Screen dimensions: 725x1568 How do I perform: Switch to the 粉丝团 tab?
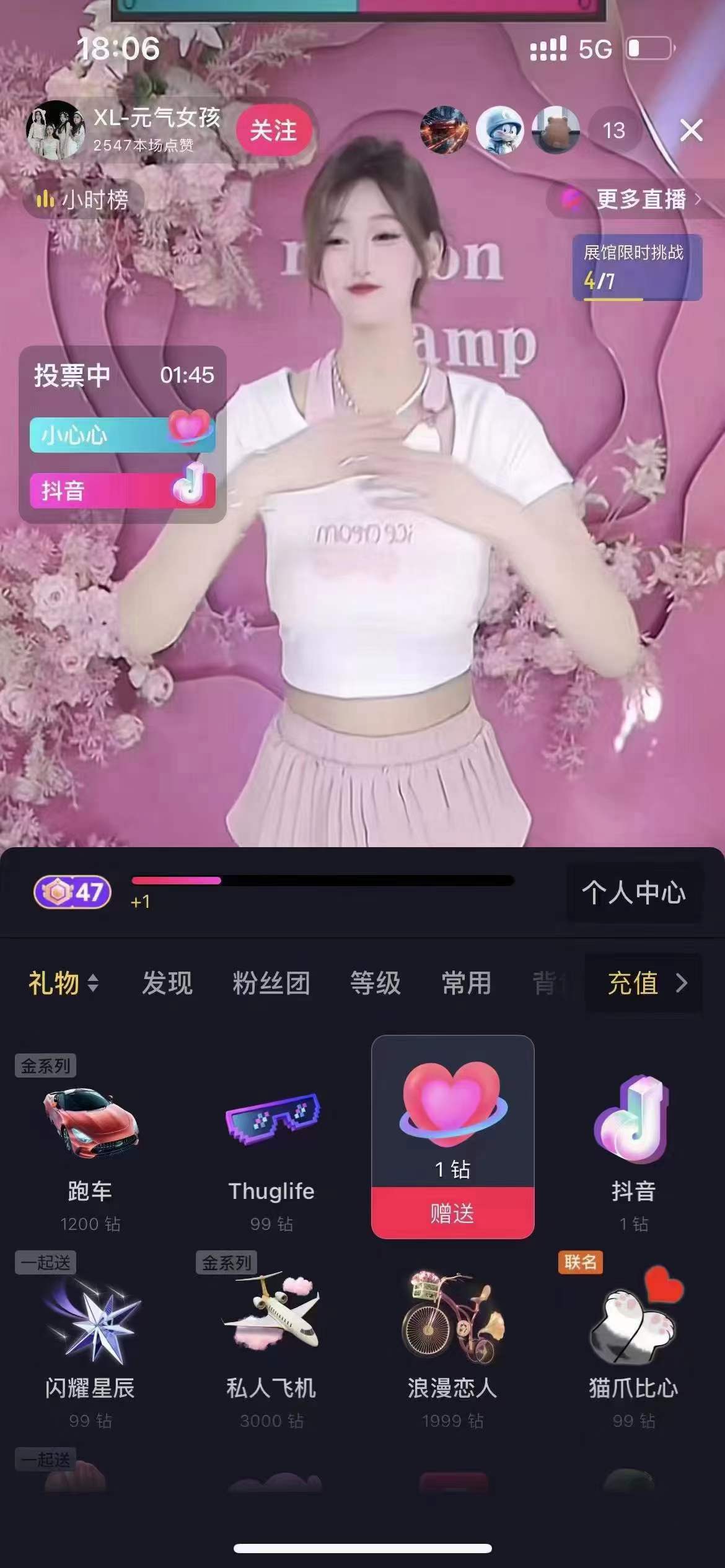[271, 983]
